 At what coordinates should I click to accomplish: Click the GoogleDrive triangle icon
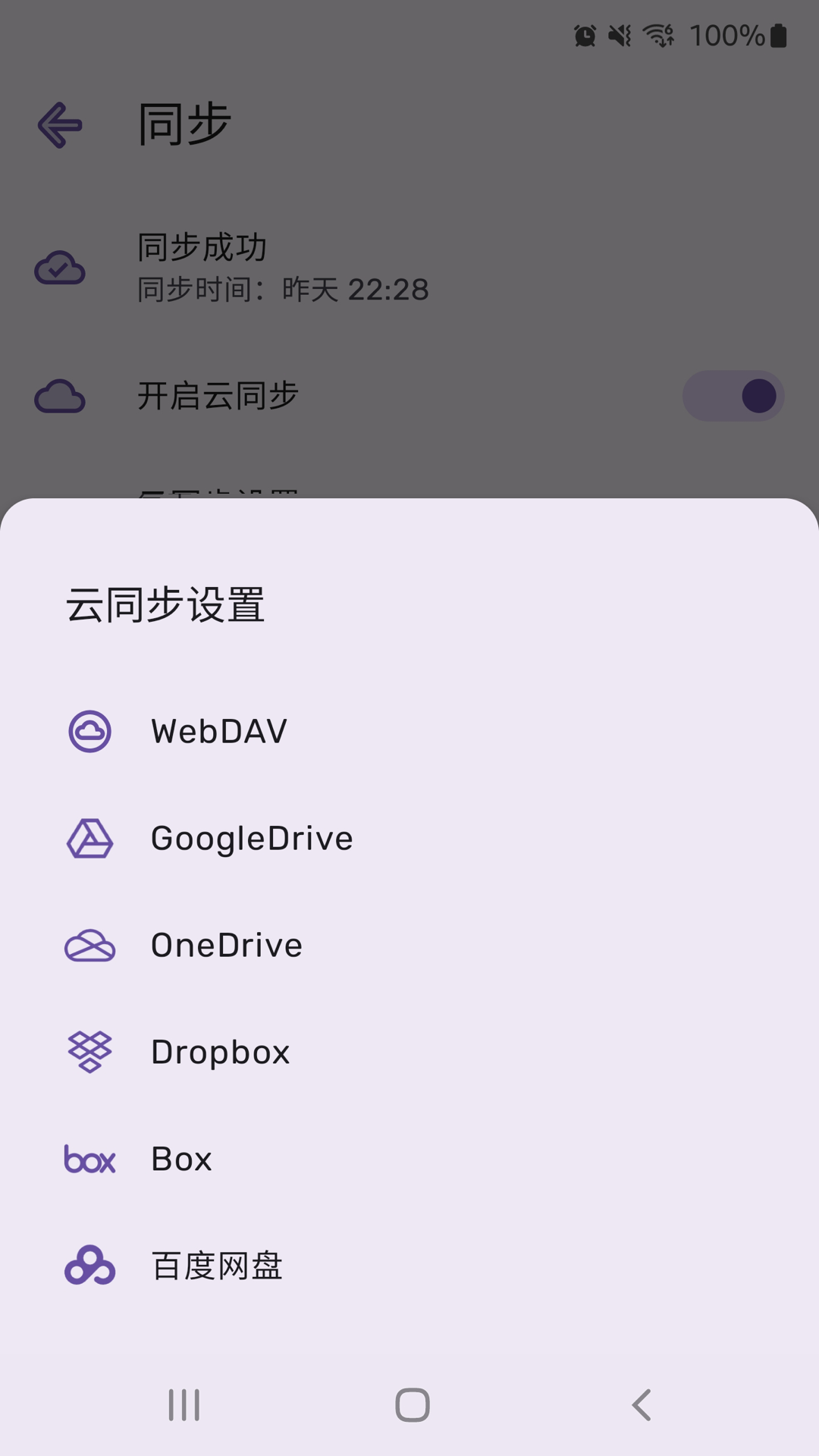89,838
